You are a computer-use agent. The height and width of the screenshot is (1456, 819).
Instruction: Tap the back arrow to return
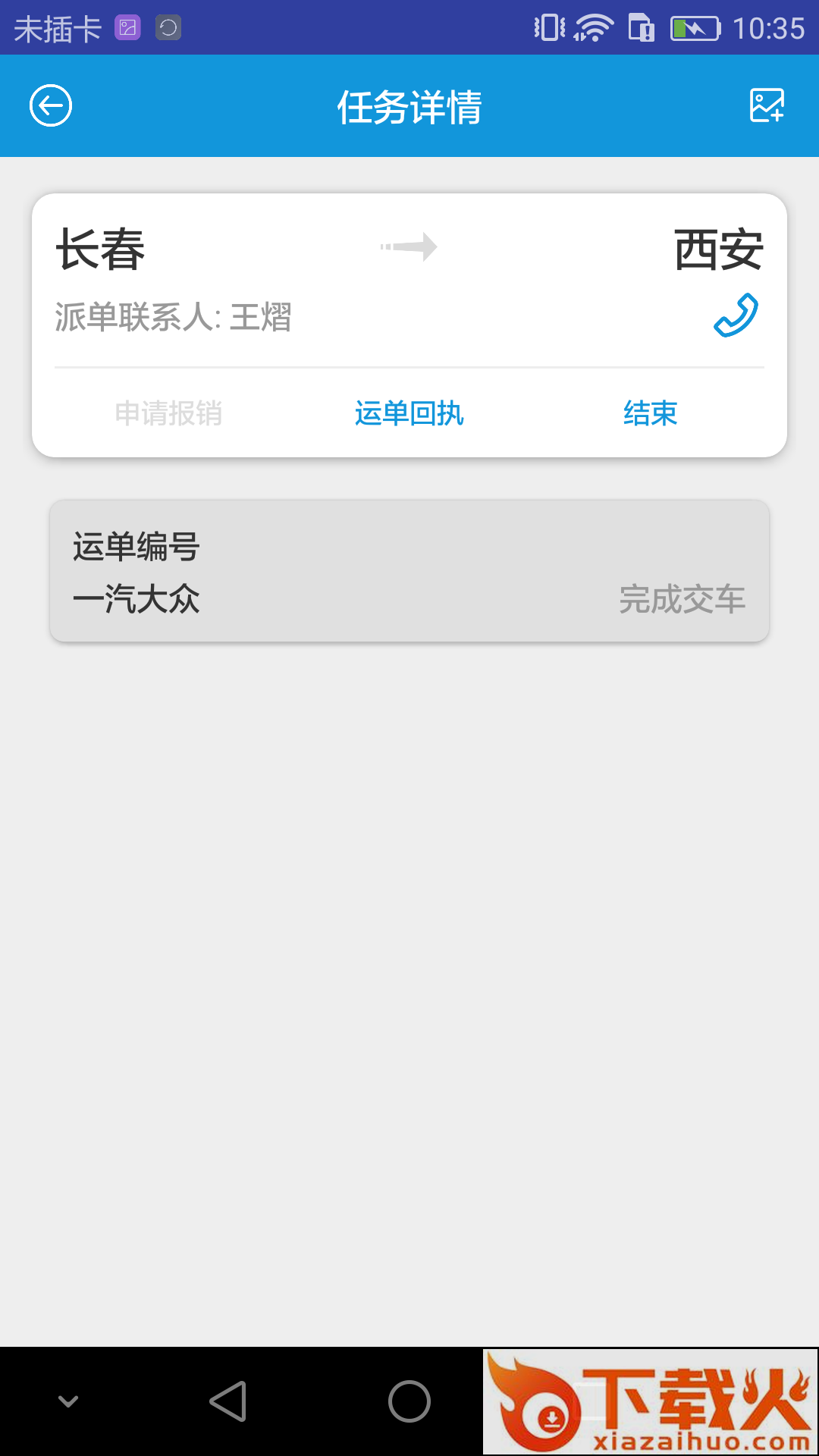tap(50, 105)
